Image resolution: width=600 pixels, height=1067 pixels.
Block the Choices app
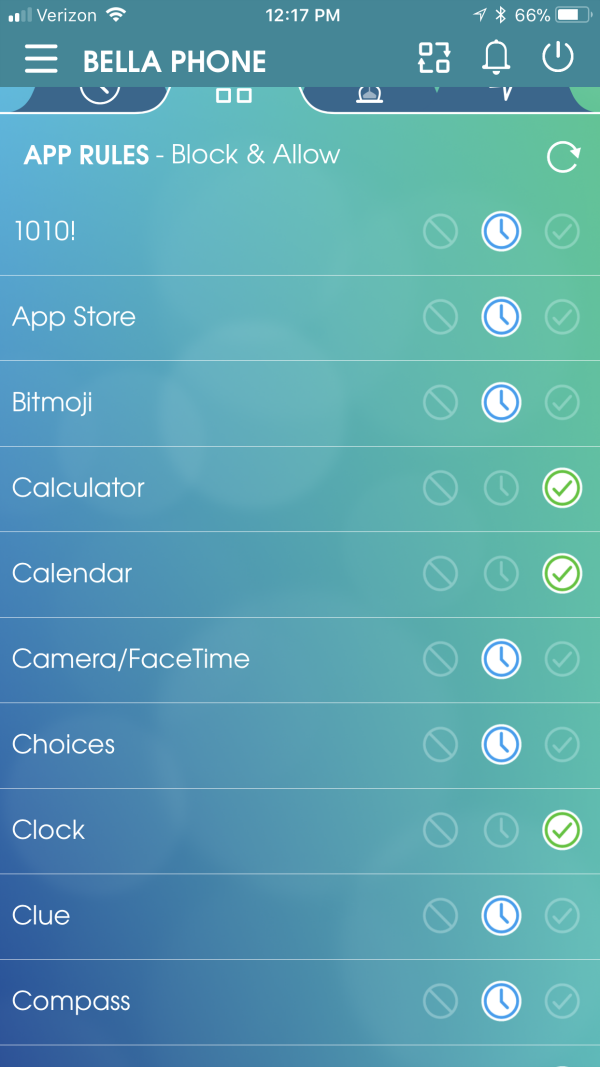[440, 744]
